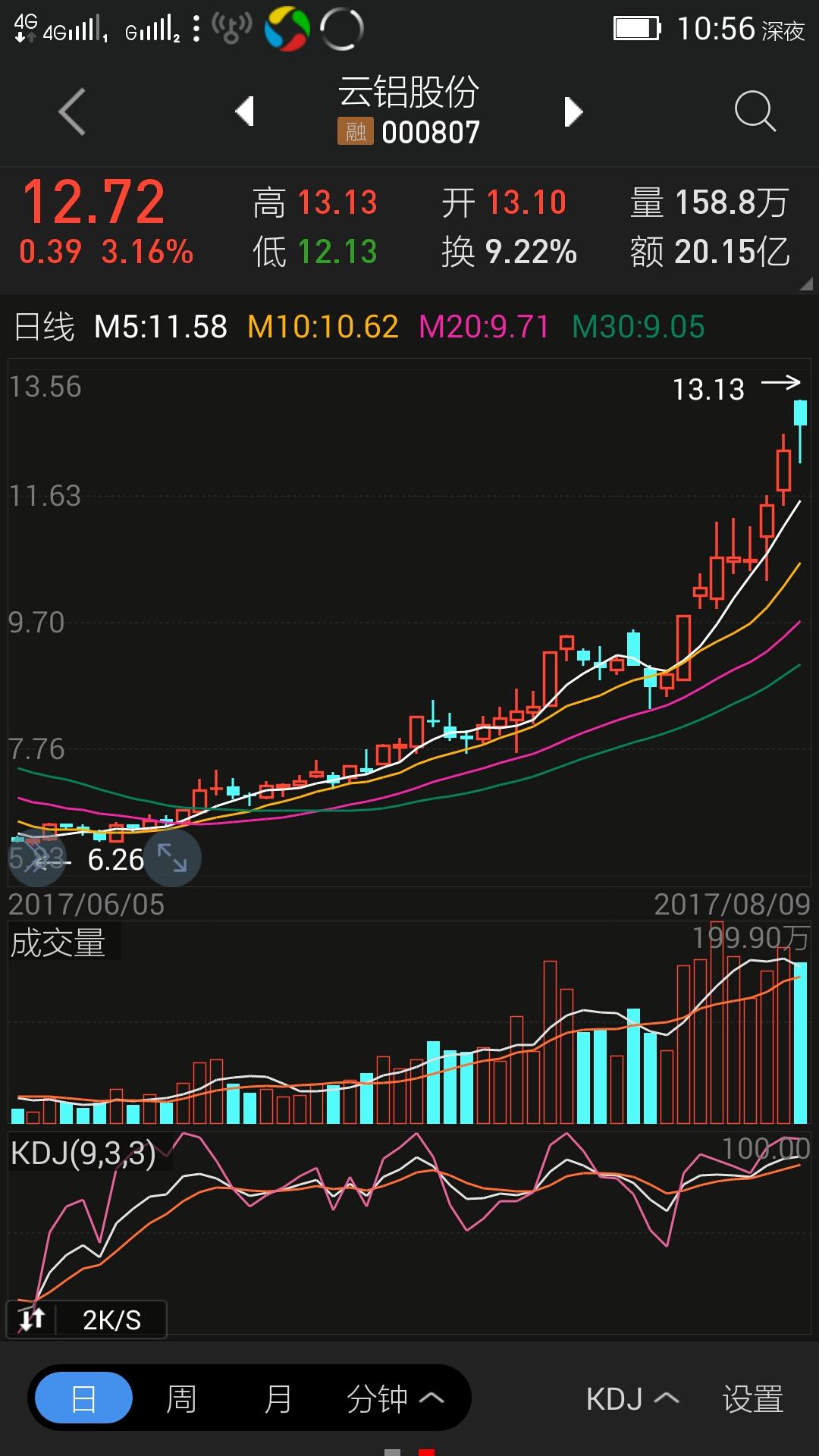The height and width of the screenshot is (1456, 819).
Task: Switch to the next stock
Action: point(573,112)
